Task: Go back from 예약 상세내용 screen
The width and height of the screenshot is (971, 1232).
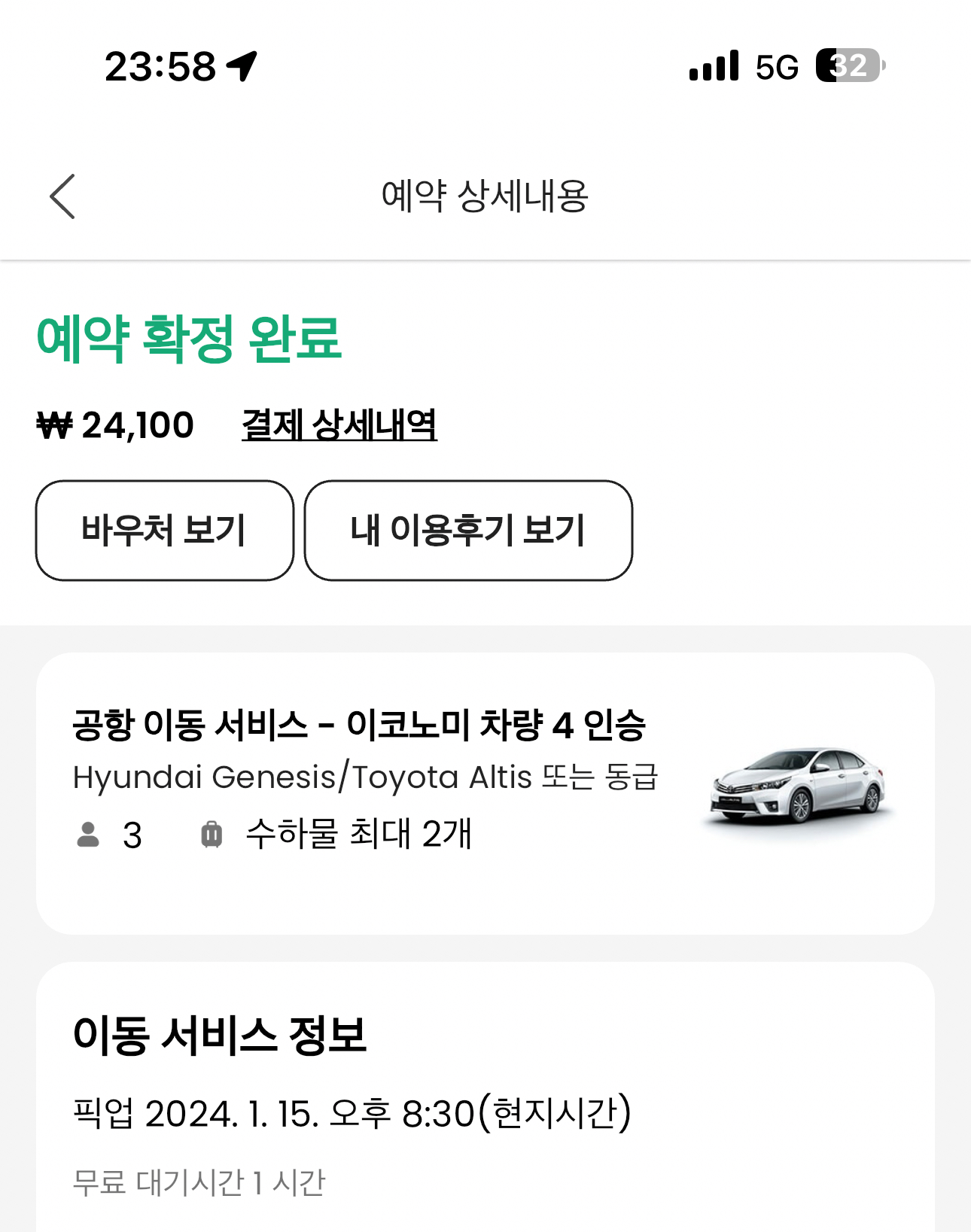Action: pyautogui.click(x=62, y=196)
